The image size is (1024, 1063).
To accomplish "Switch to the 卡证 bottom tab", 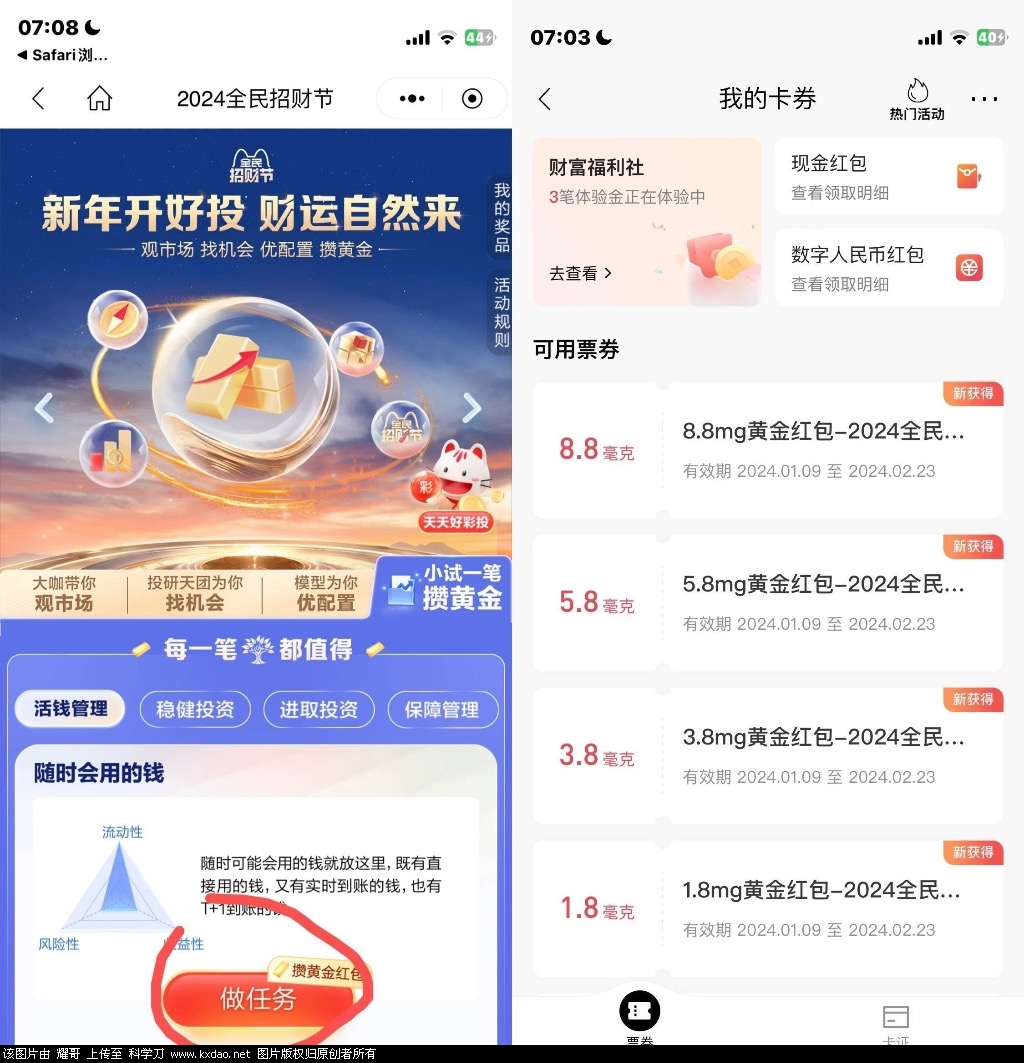I will pos(896,1022).
